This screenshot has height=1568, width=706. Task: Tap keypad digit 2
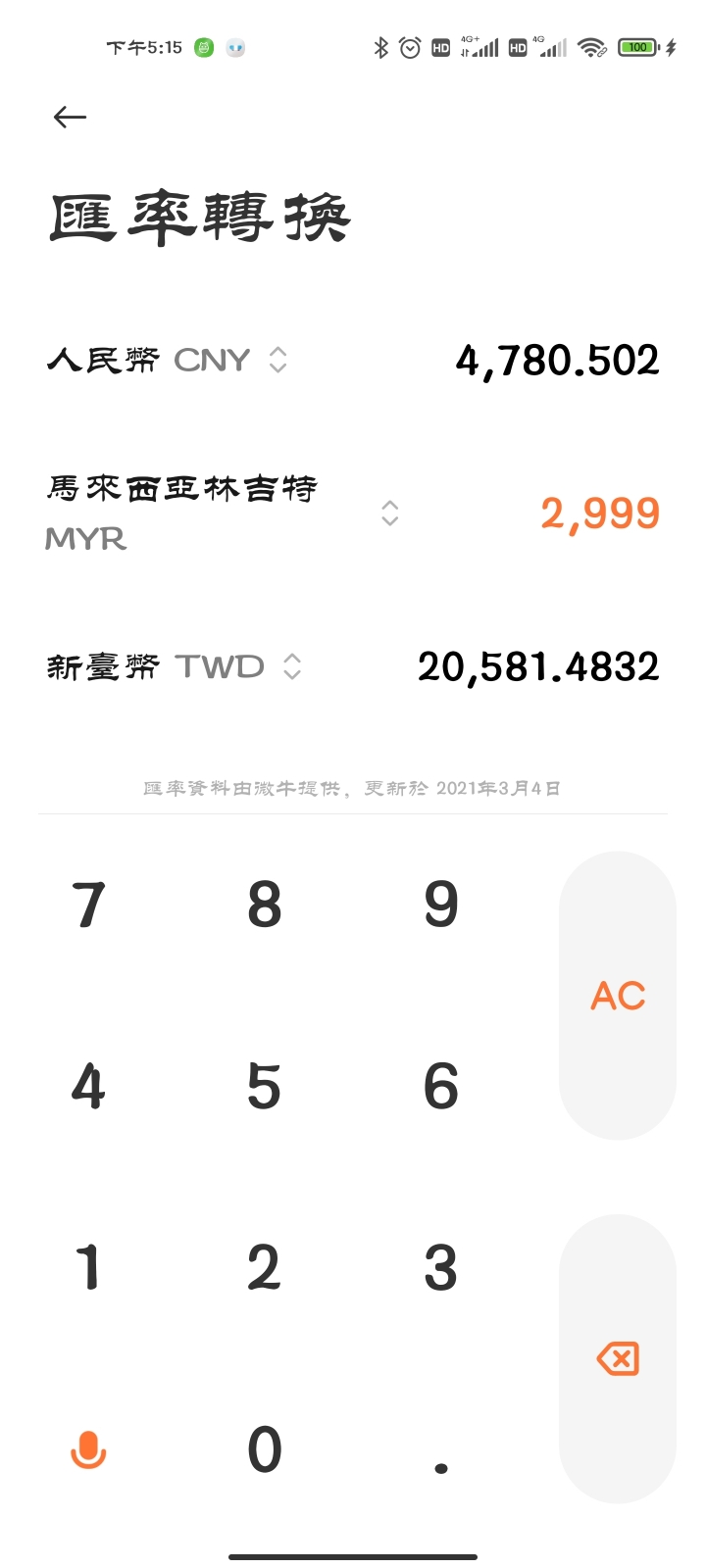(x=265, y=1267)
